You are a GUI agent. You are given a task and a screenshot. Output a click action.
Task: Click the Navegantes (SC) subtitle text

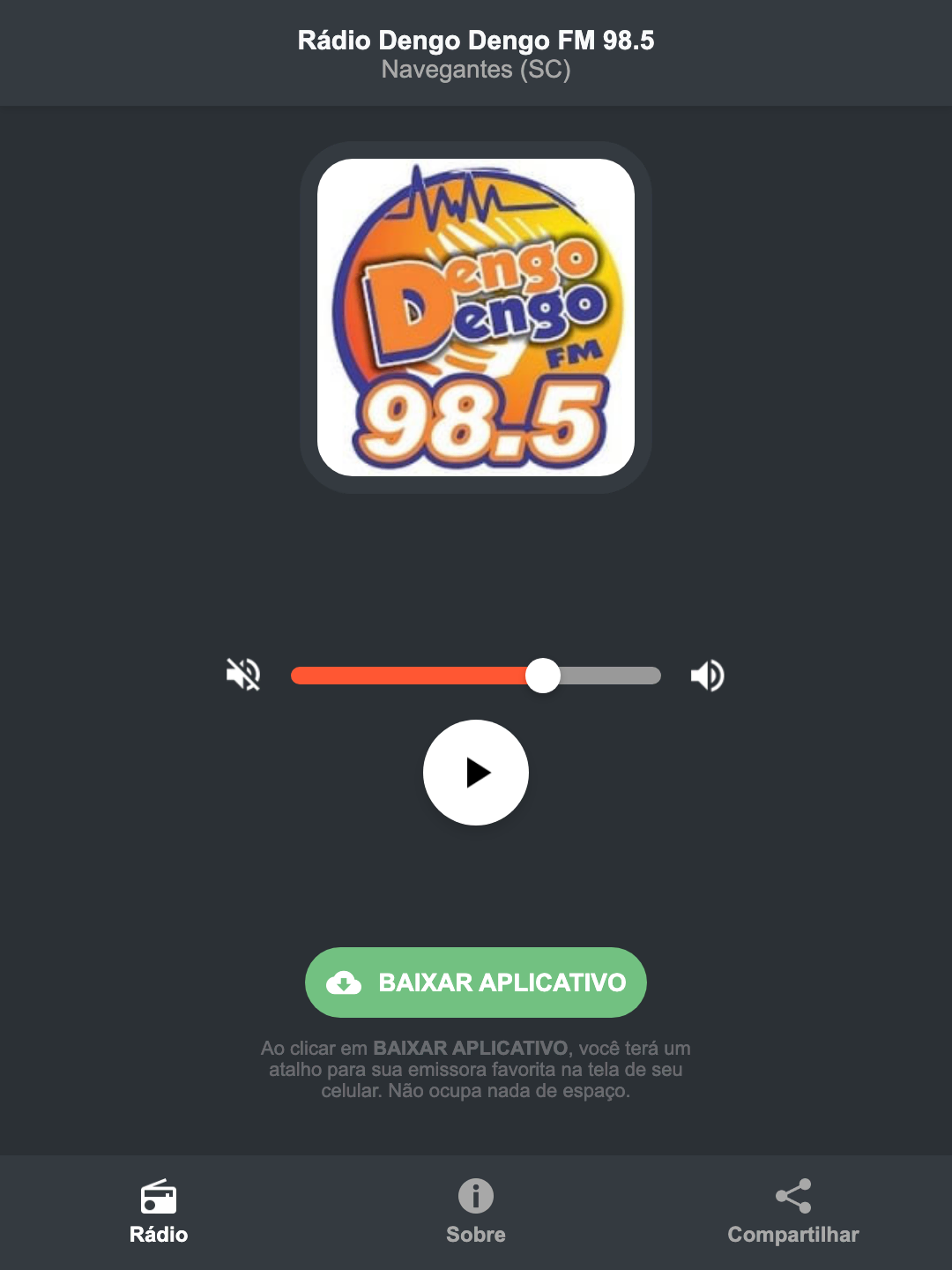475,70
